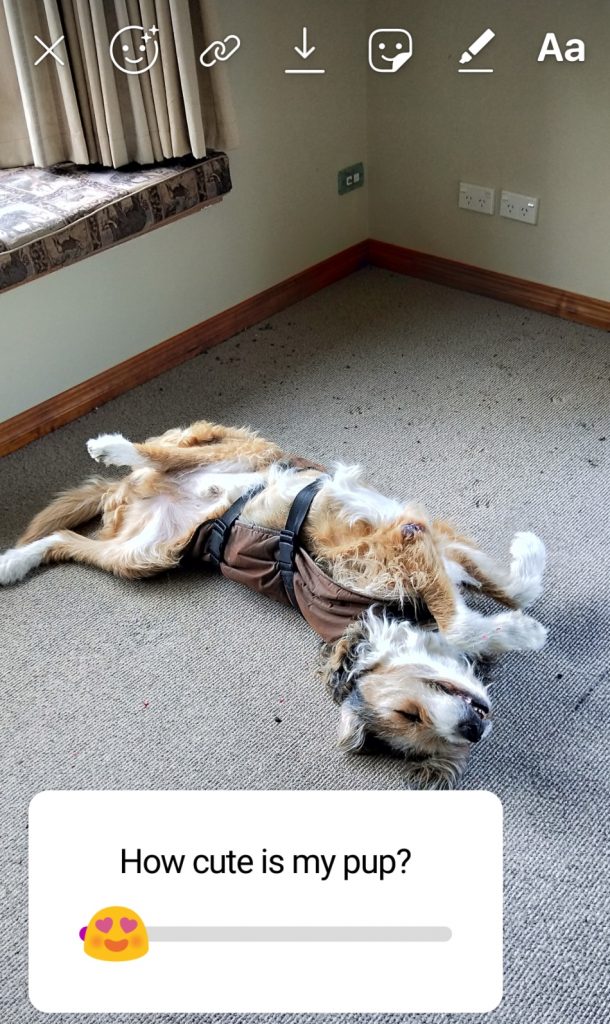This screenshot has width=610, height=1024.
Task: Add text with the Aa tool
Action: click(561, 48)
